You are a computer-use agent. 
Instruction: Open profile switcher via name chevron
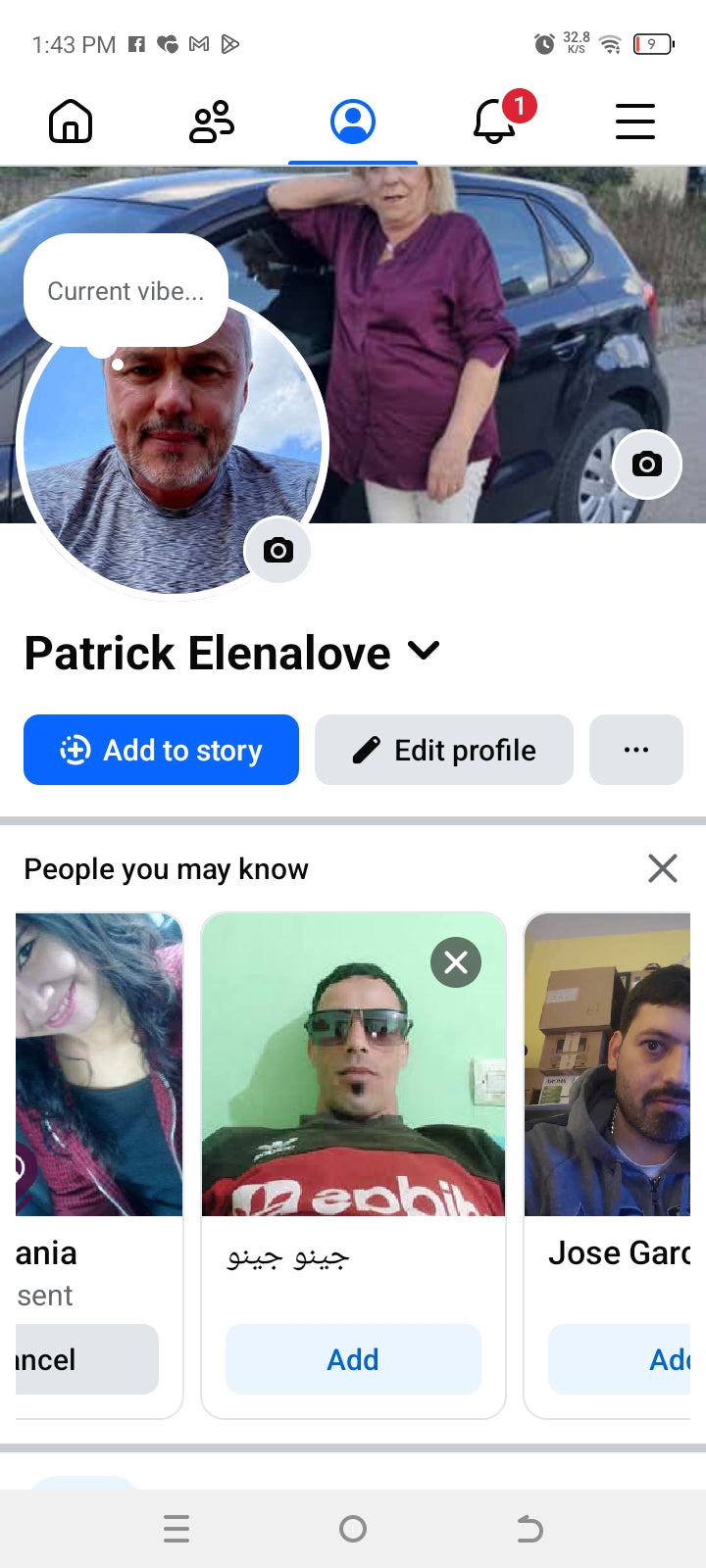coord(424,651)
